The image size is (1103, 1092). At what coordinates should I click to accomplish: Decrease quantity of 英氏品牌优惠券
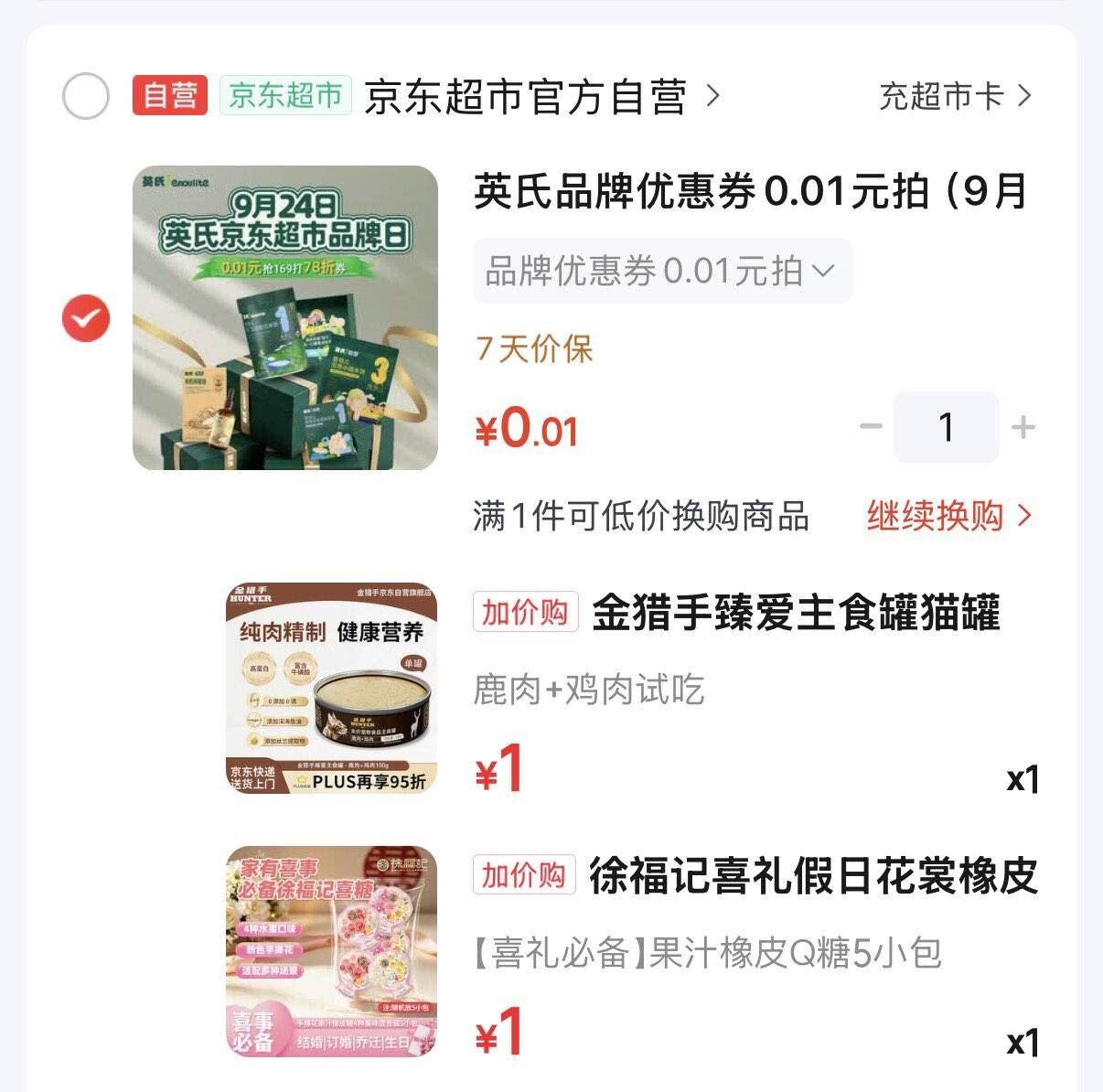coord(871,426)
